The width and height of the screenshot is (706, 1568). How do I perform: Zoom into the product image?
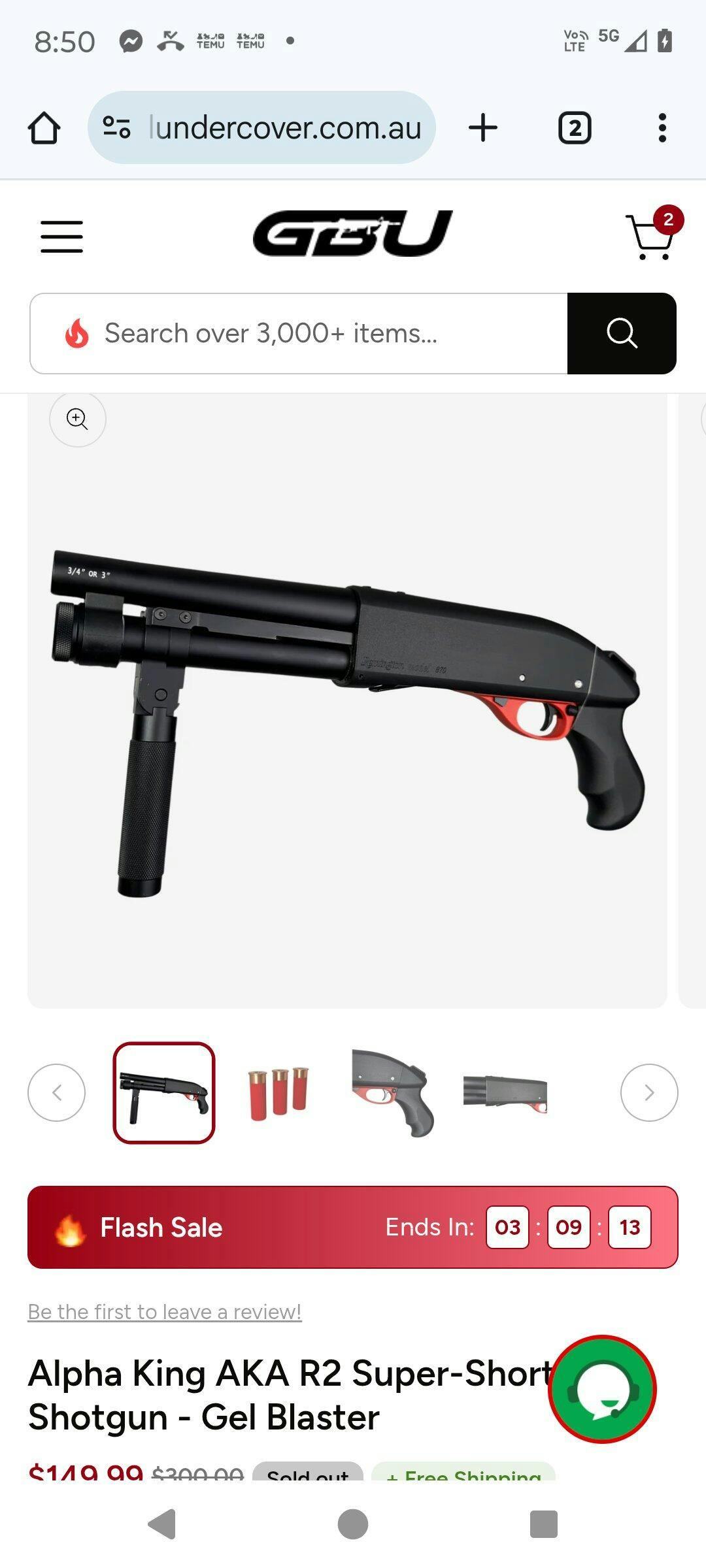coord(78,419)
